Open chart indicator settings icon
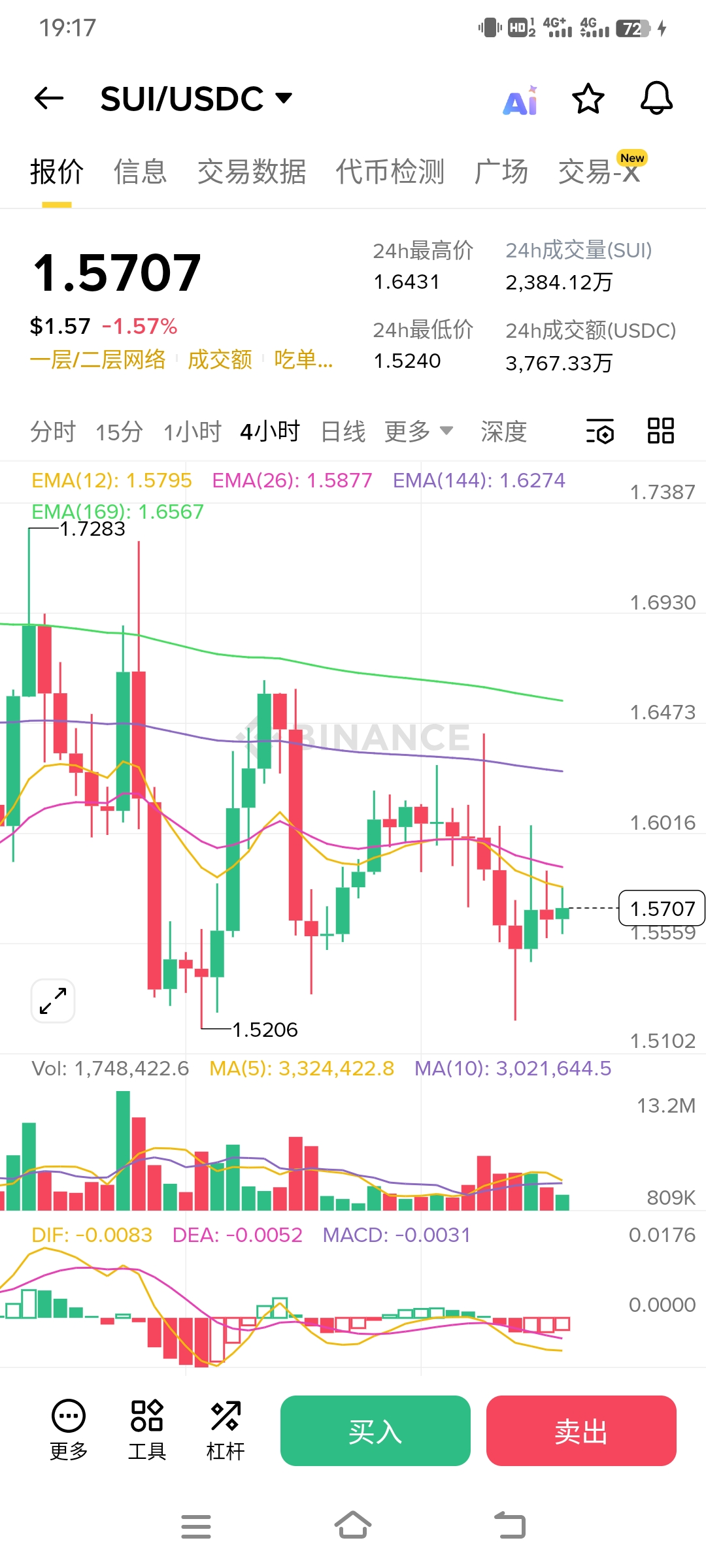This screenshot has width=706, height=1568. 600,431
